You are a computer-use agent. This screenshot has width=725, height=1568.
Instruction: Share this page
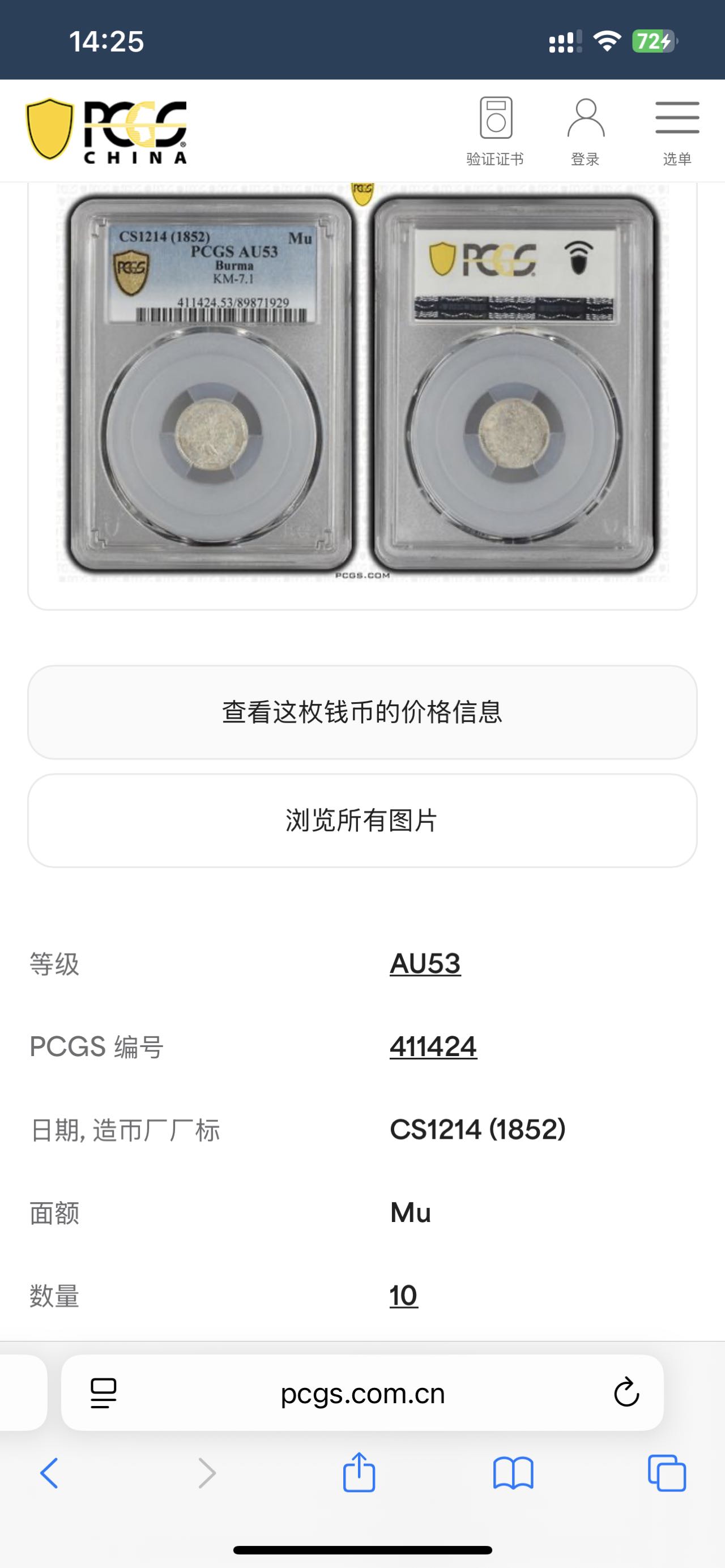pos(359,1472)
